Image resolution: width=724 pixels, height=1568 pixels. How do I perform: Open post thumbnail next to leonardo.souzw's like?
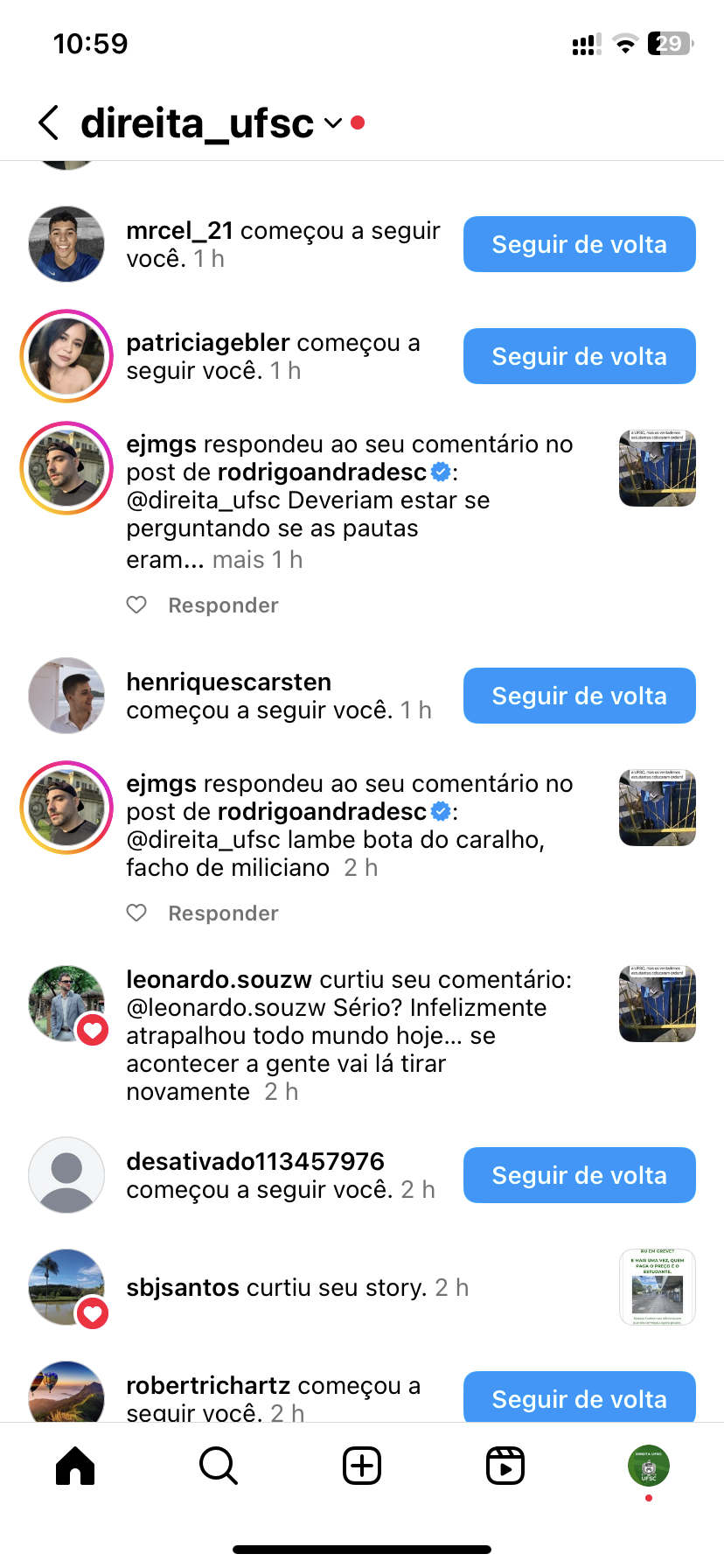click(657, 1004)
